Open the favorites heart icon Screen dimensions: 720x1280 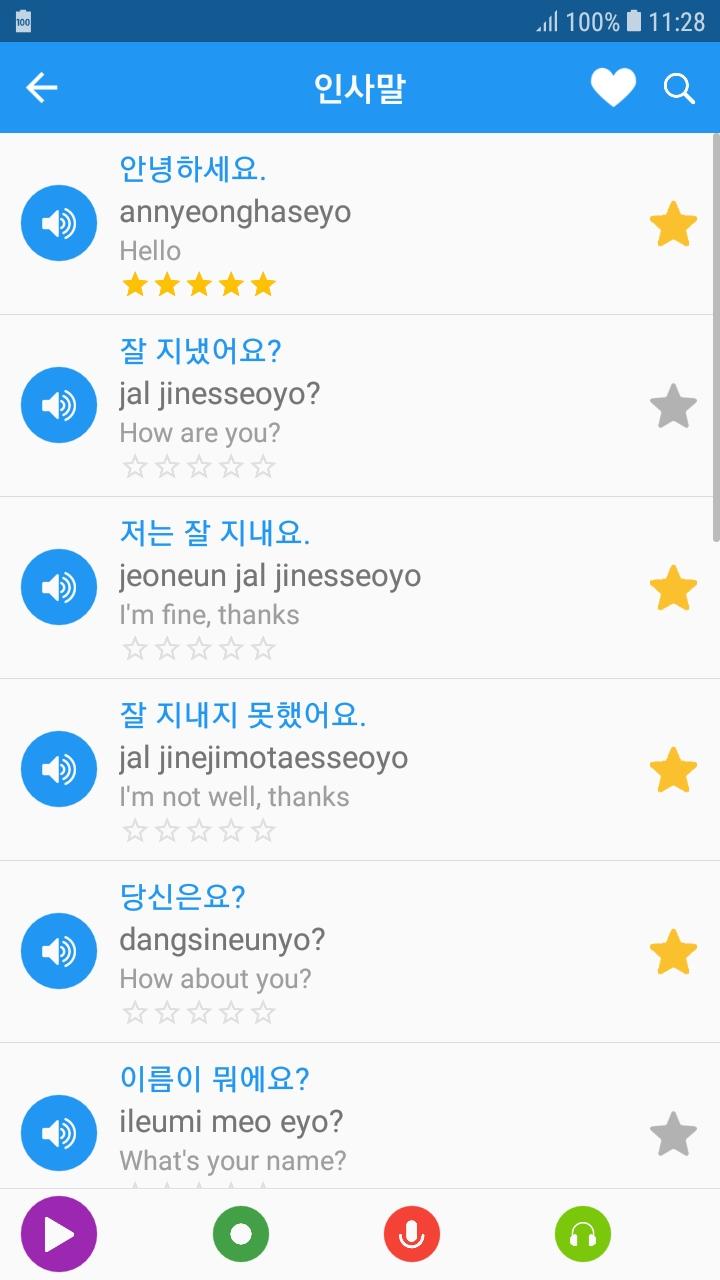click(613, 87)
